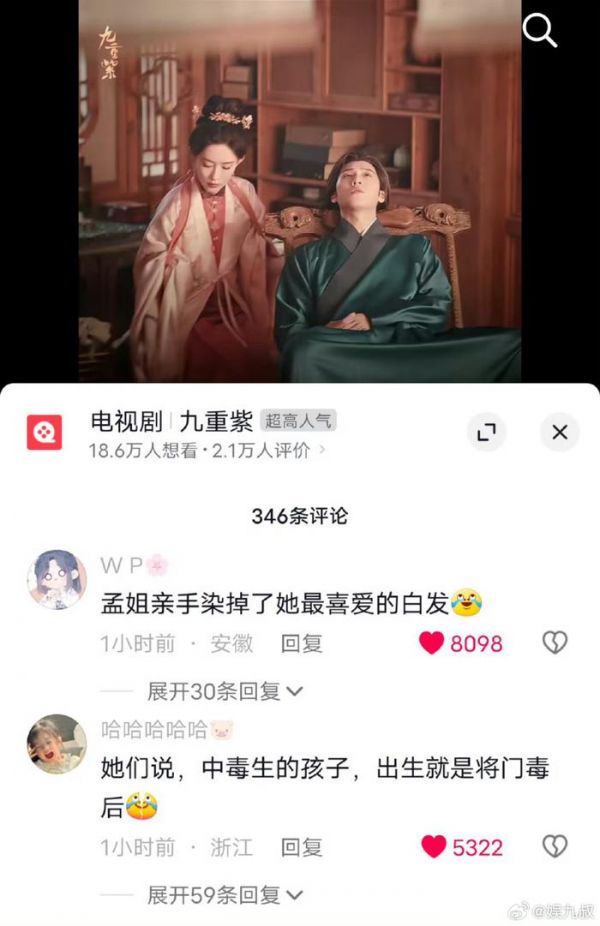Open 哈哈哈哈哈's profile avatar
Image resolution: width=600 pixels, height=926 pixels.
[x=55, y=743]
